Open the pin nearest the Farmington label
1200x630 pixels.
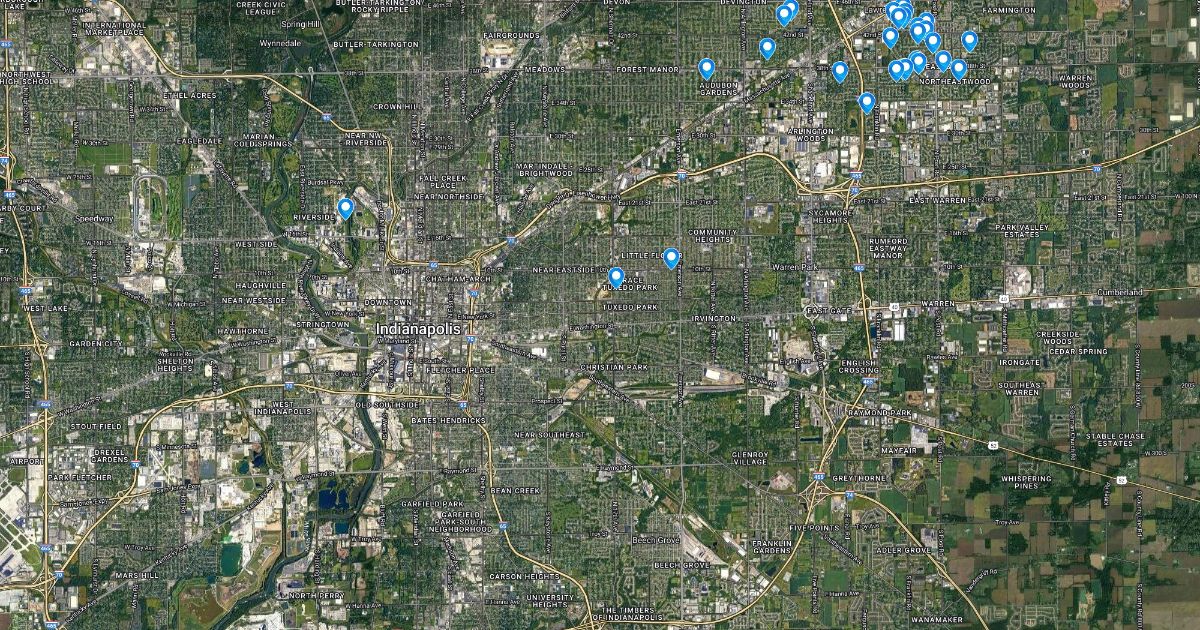pos(969,40)
